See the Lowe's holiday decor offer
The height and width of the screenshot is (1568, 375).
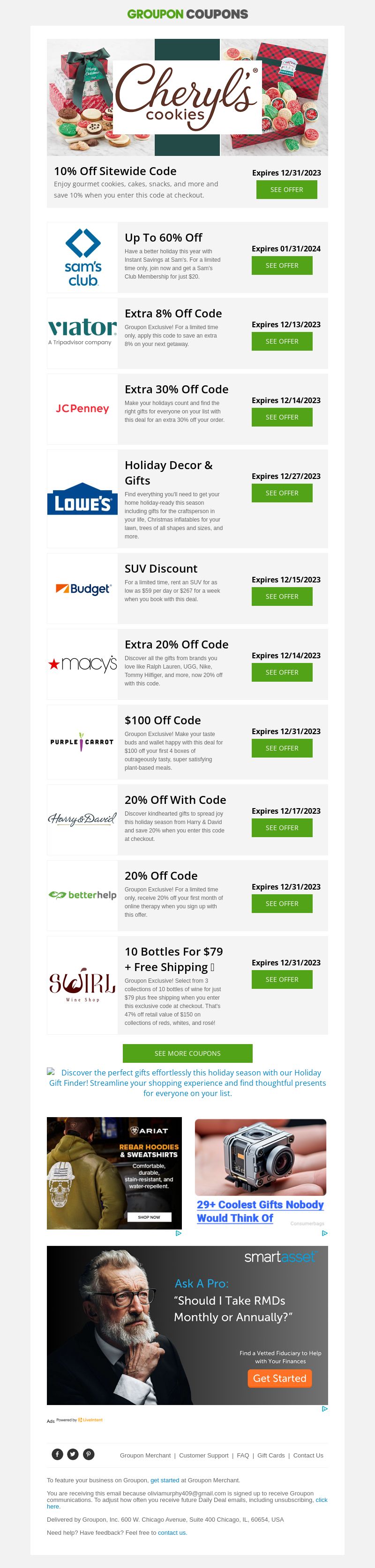point(282,493)
